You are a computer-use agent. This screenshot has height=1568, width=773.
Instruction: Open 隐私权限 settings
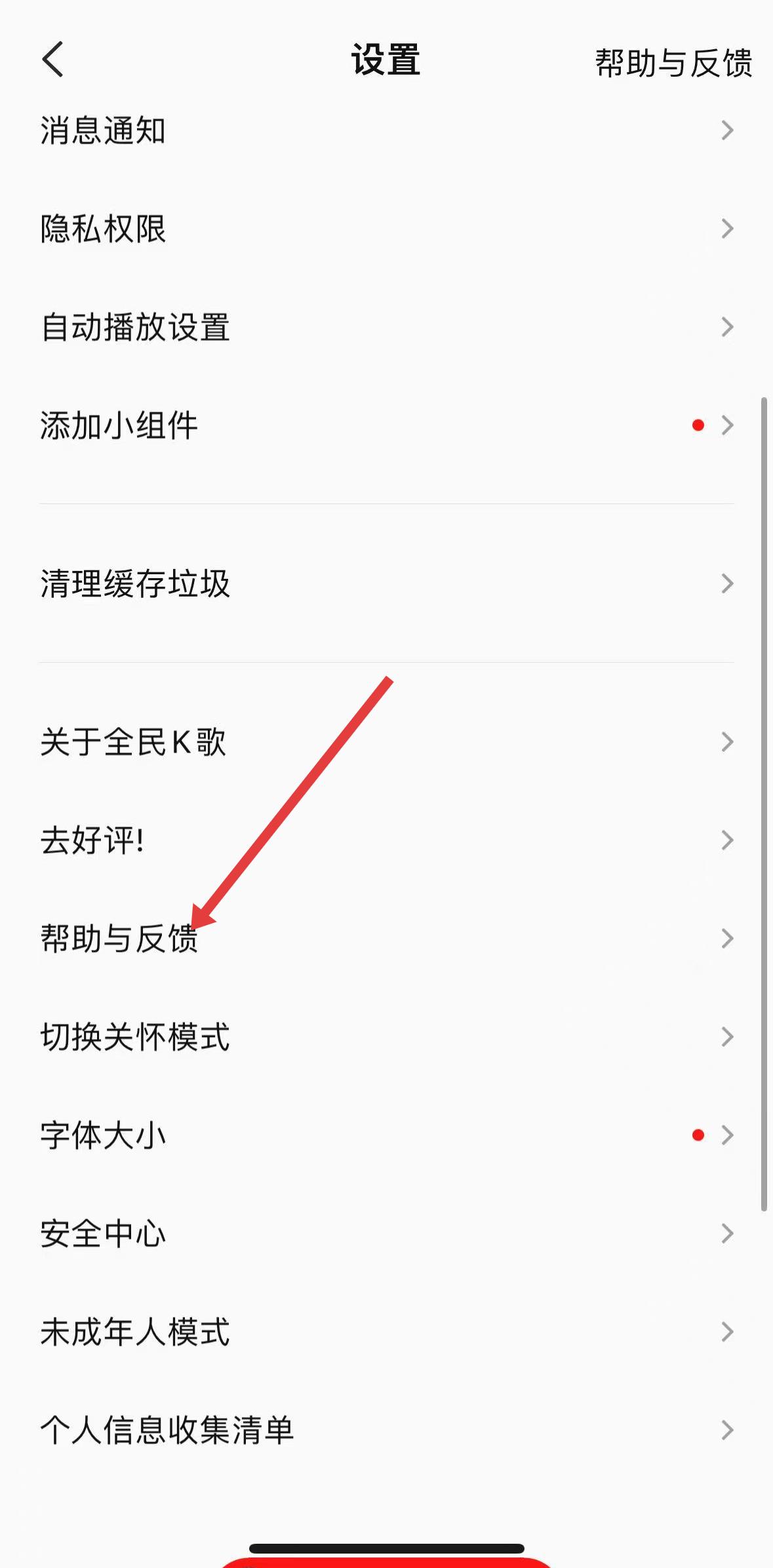pos(386,228)
